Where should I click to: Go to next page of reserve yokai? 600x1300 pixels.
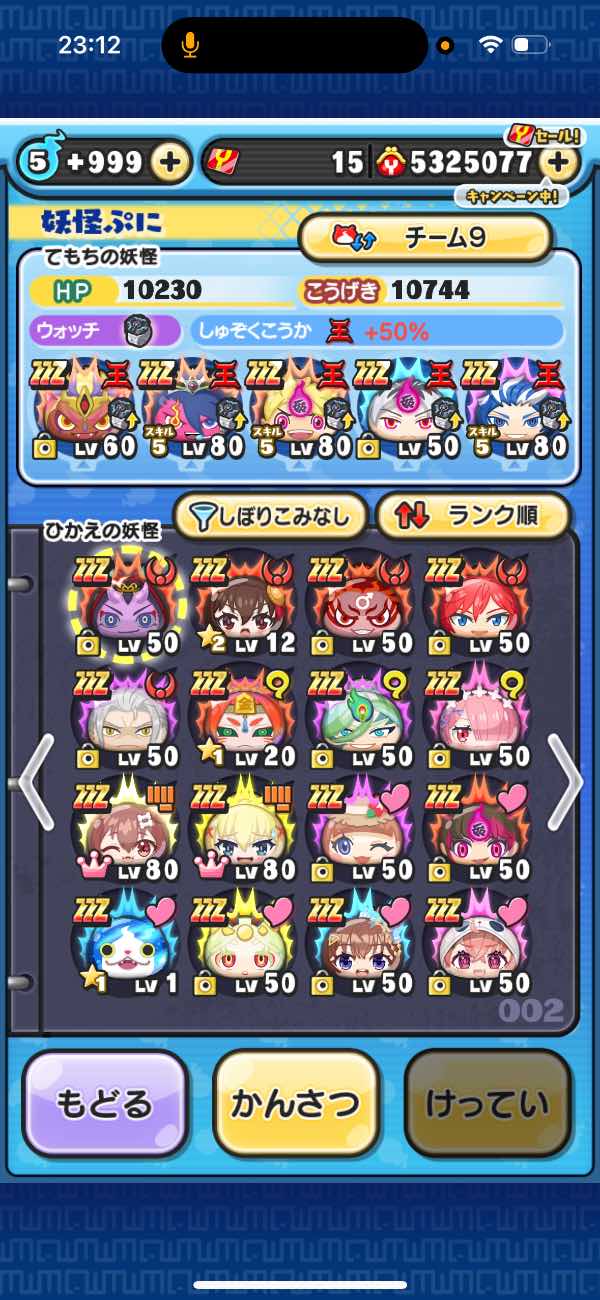(x=564, y=781)
